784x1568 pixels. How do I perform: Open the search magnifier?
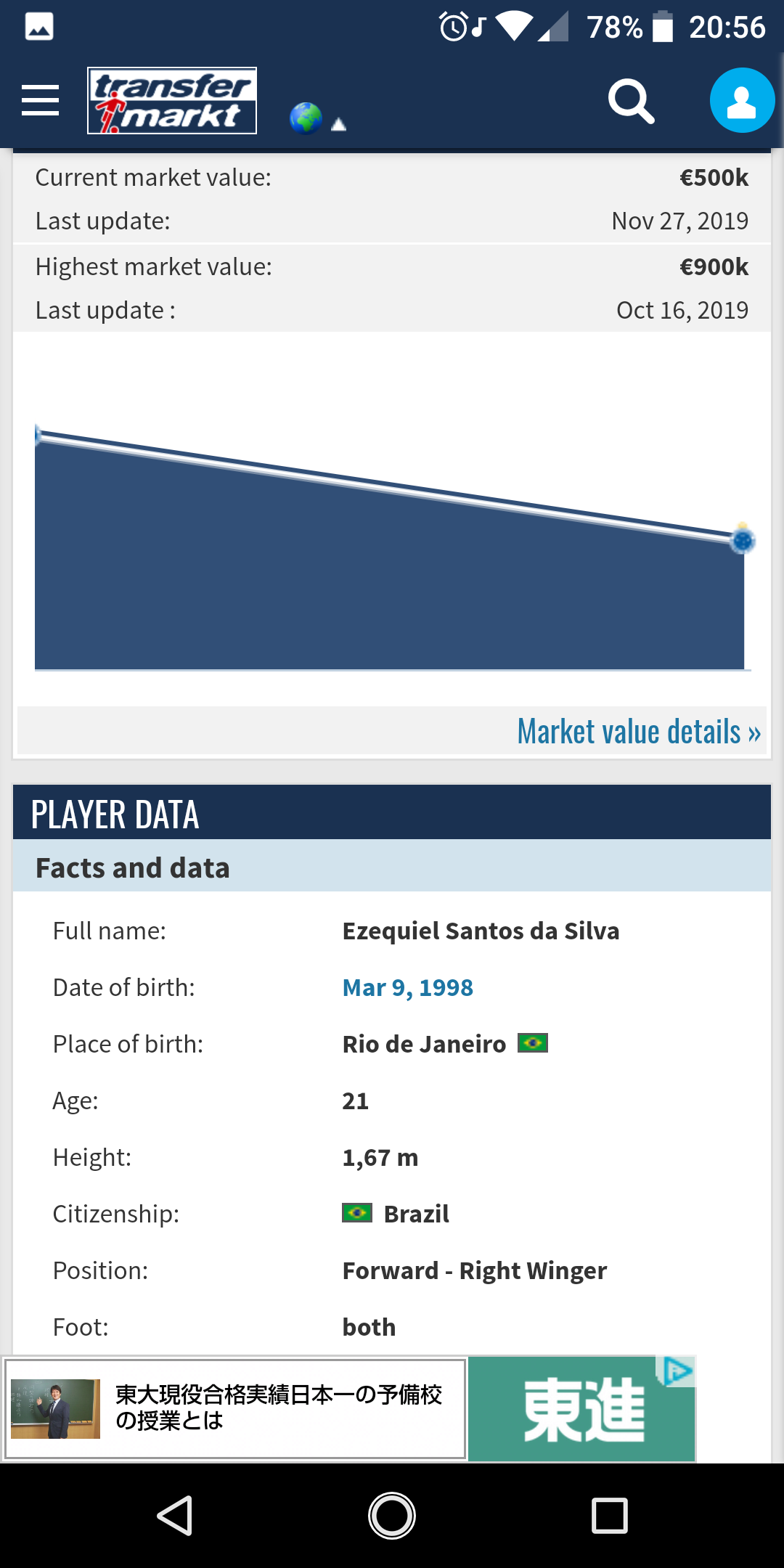(x=631, y=101)
